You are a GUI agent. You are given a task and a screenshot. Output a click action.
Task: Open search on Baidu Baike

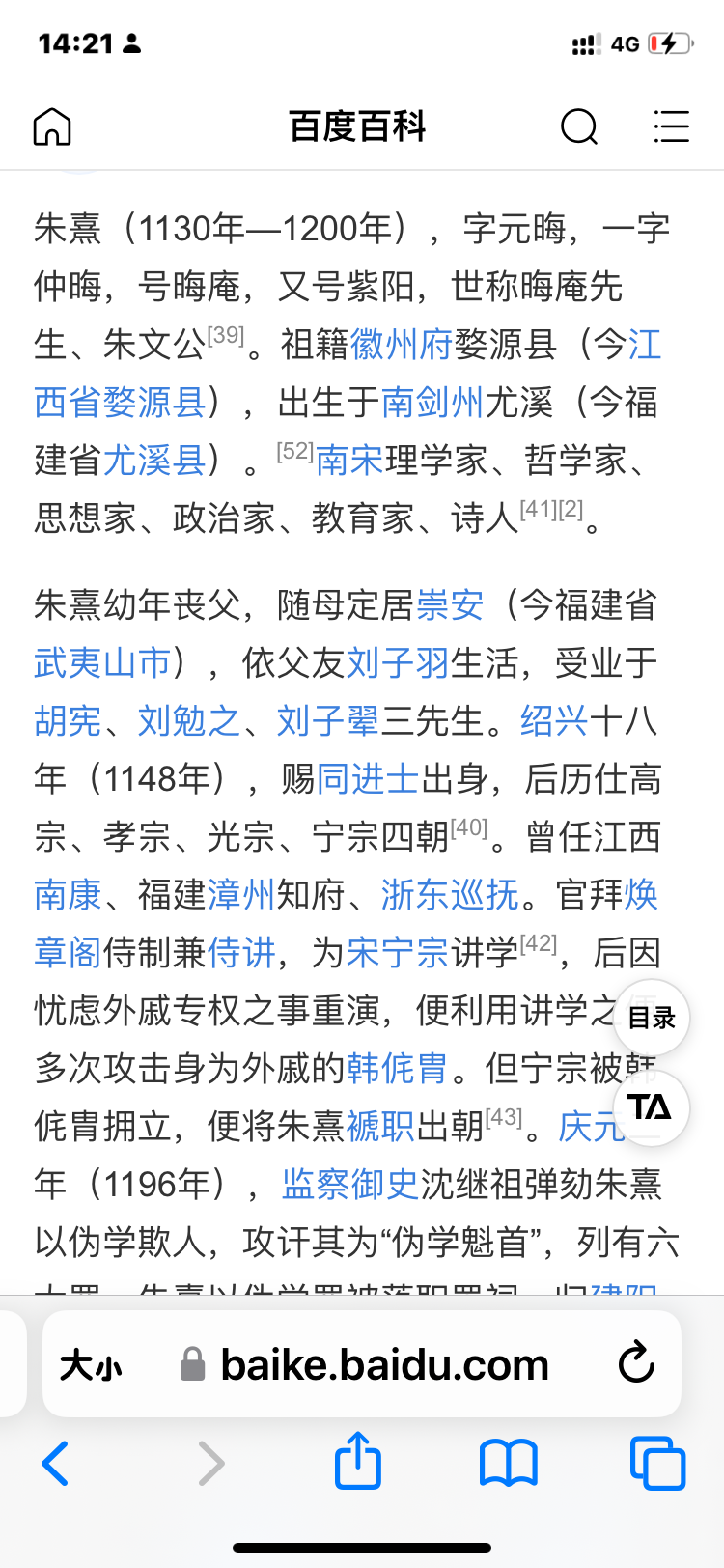click(578, 126)
